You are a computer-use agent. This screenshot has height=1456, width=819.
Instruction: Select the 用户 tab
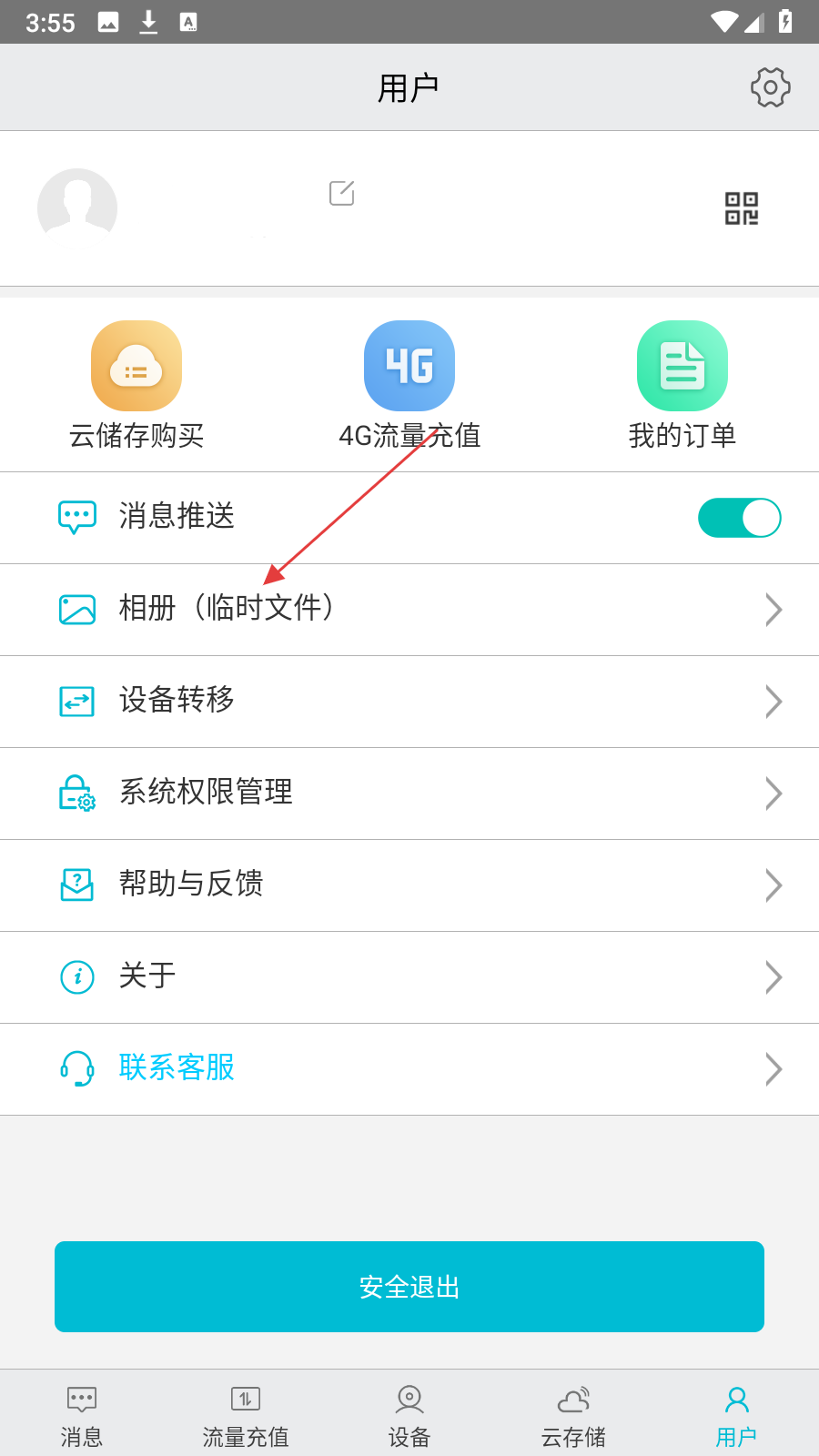[736, 1416]
